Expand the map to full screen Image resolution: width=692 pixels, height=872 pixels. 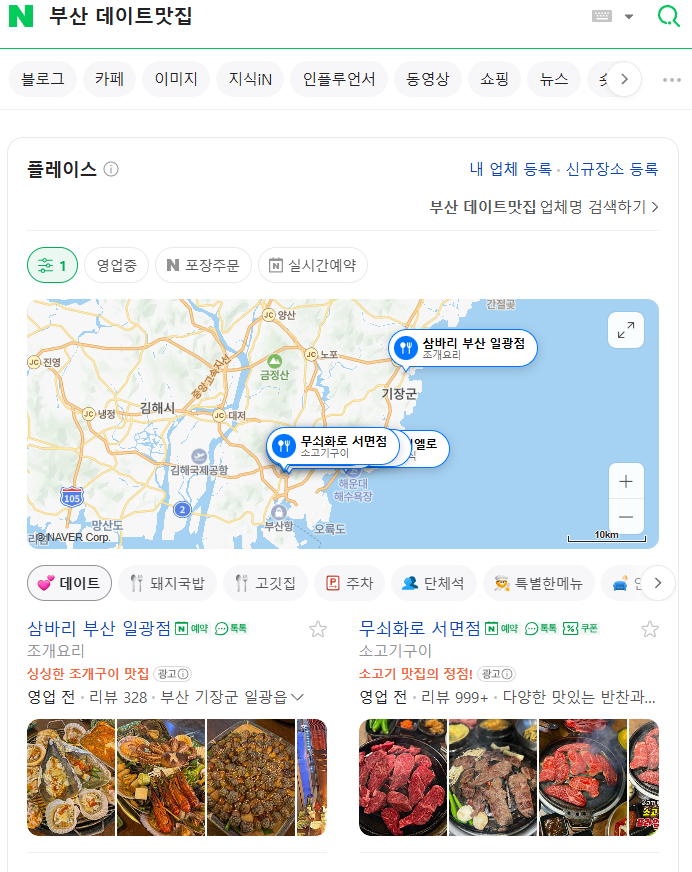coord(626,330)
